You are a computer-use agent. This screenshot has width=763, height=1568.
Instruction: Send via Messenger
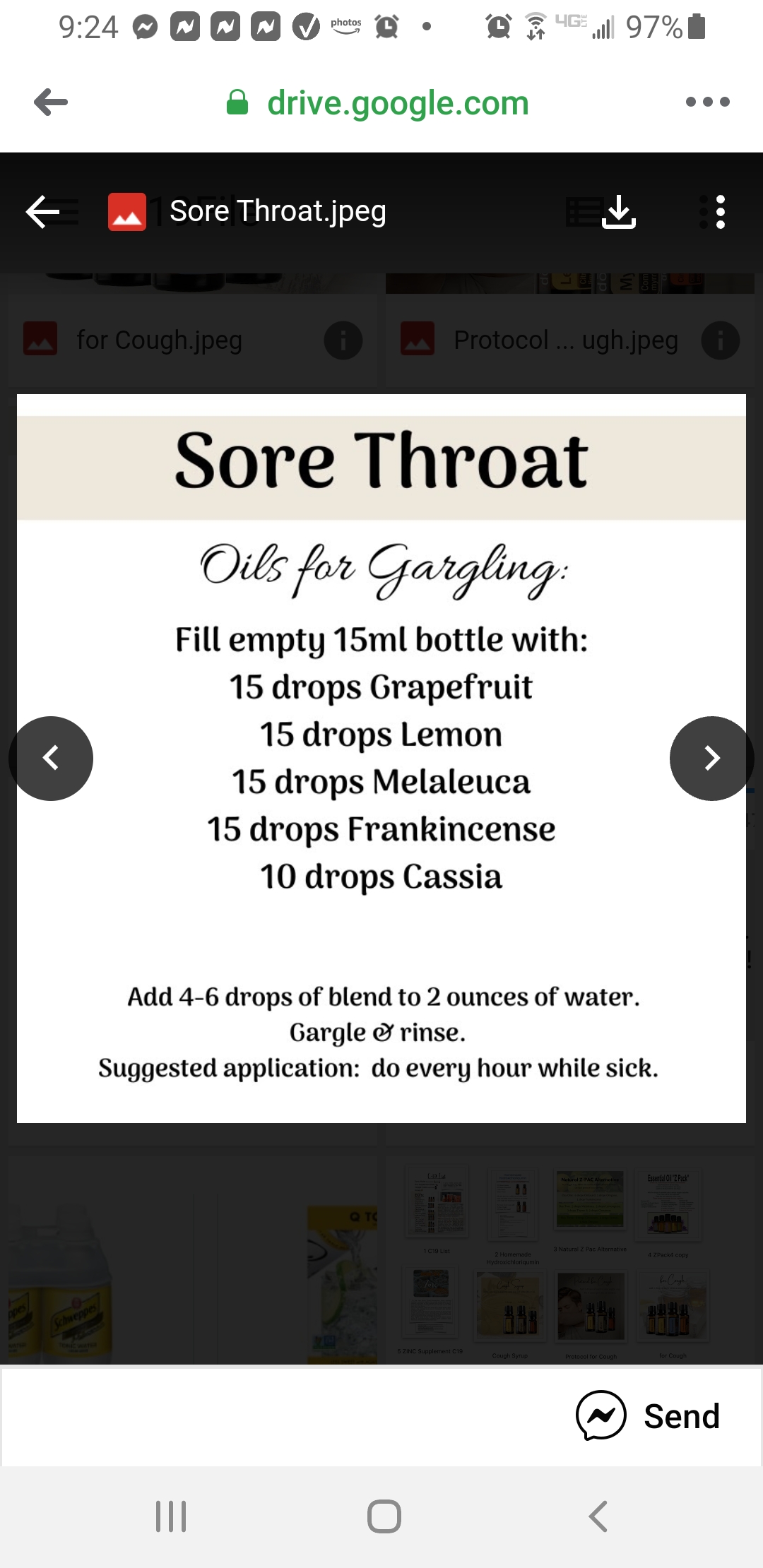click(648, 1416)
